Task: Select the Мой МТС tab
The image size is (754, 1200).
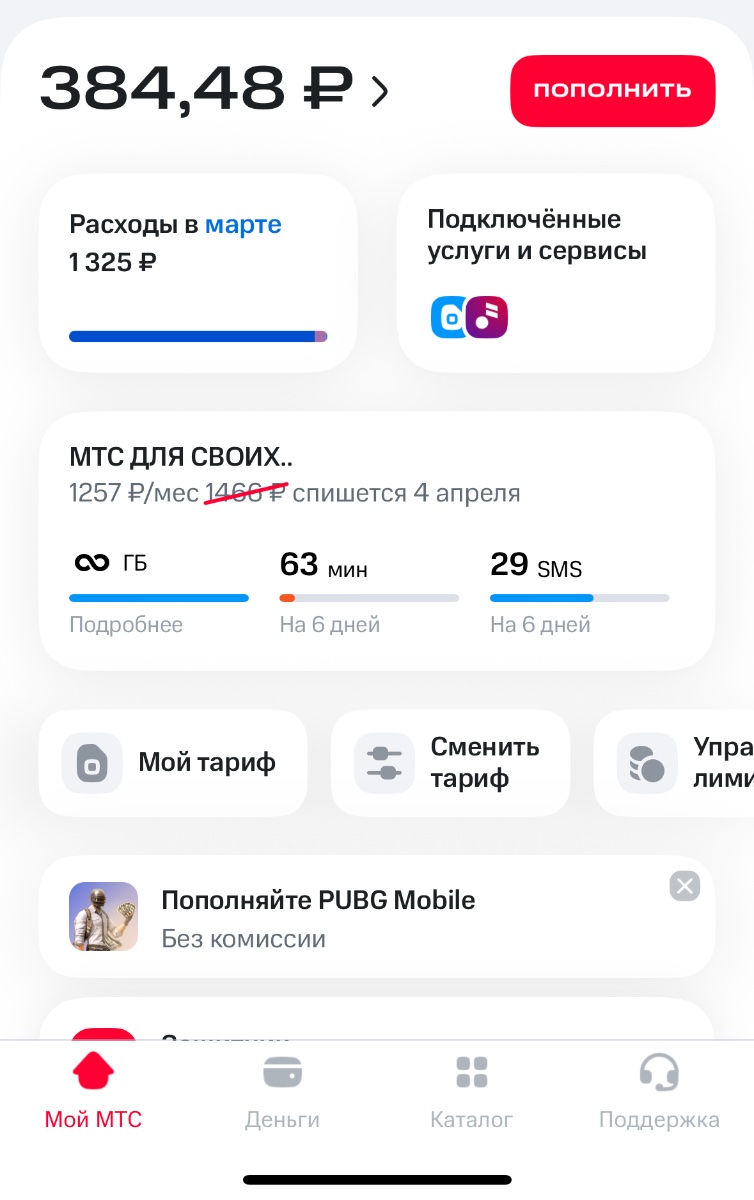Action: coord(94,1092)
